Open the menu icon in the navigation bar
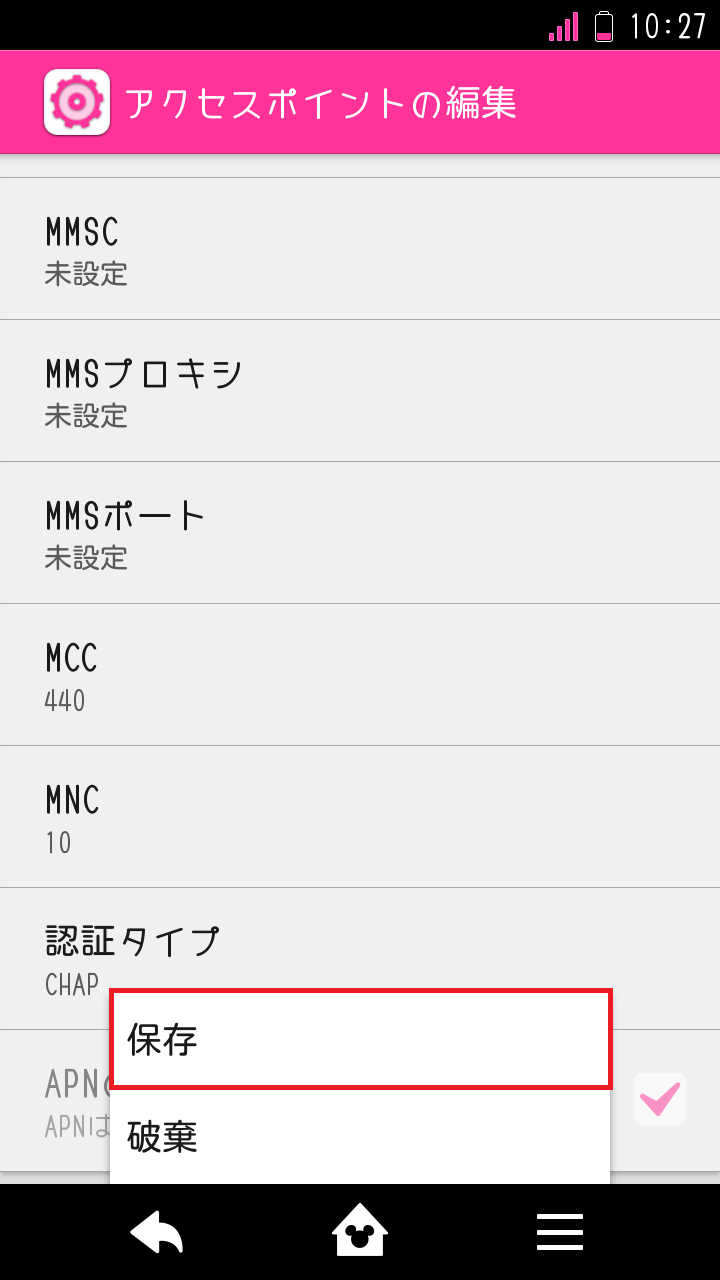This screenshot has width=720, height=1280. 560,1232
